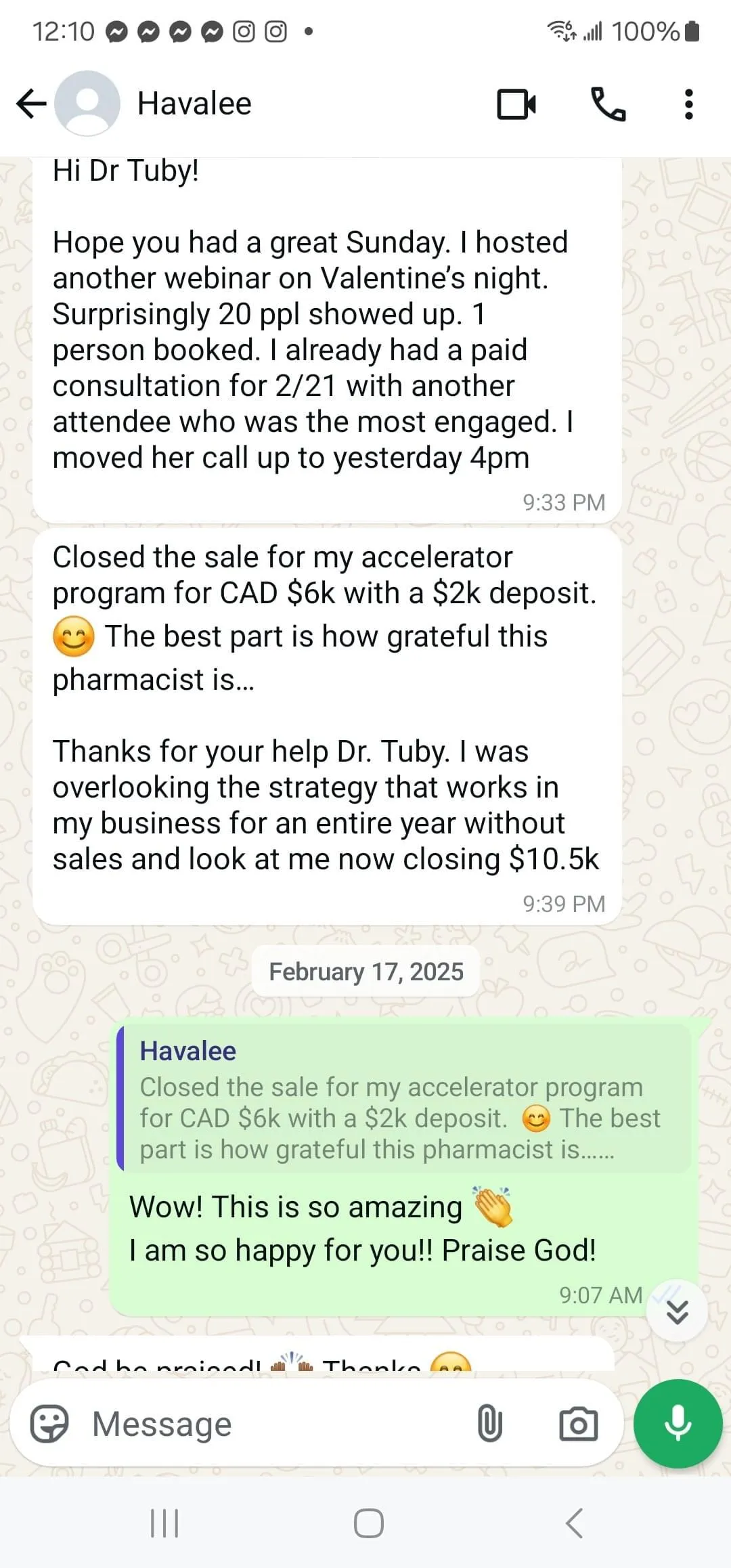Start a video call with Havalee
This screenshot has height=1568, width=731.
516,104
